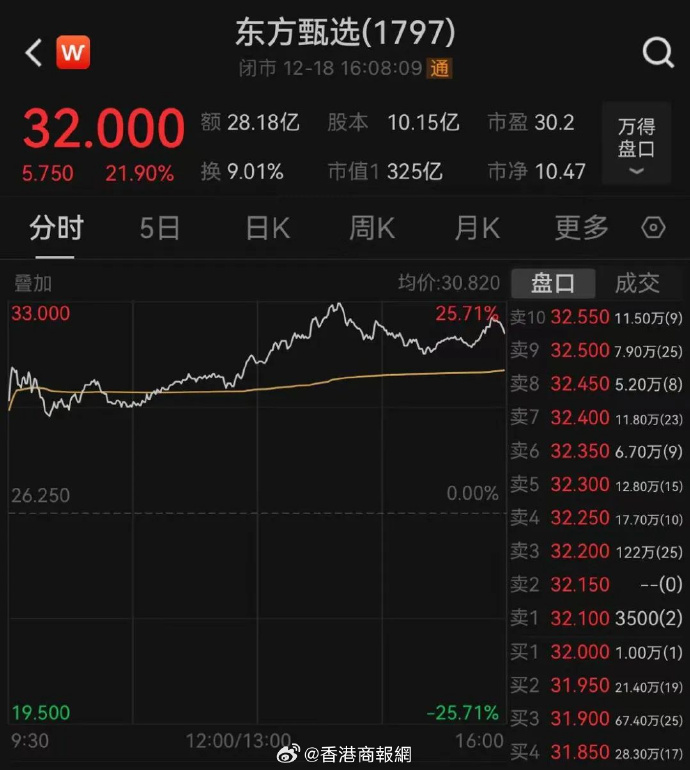View the 月K chart tab
The width and height of the screenshot is (690, 770).
tap(476, 228)
